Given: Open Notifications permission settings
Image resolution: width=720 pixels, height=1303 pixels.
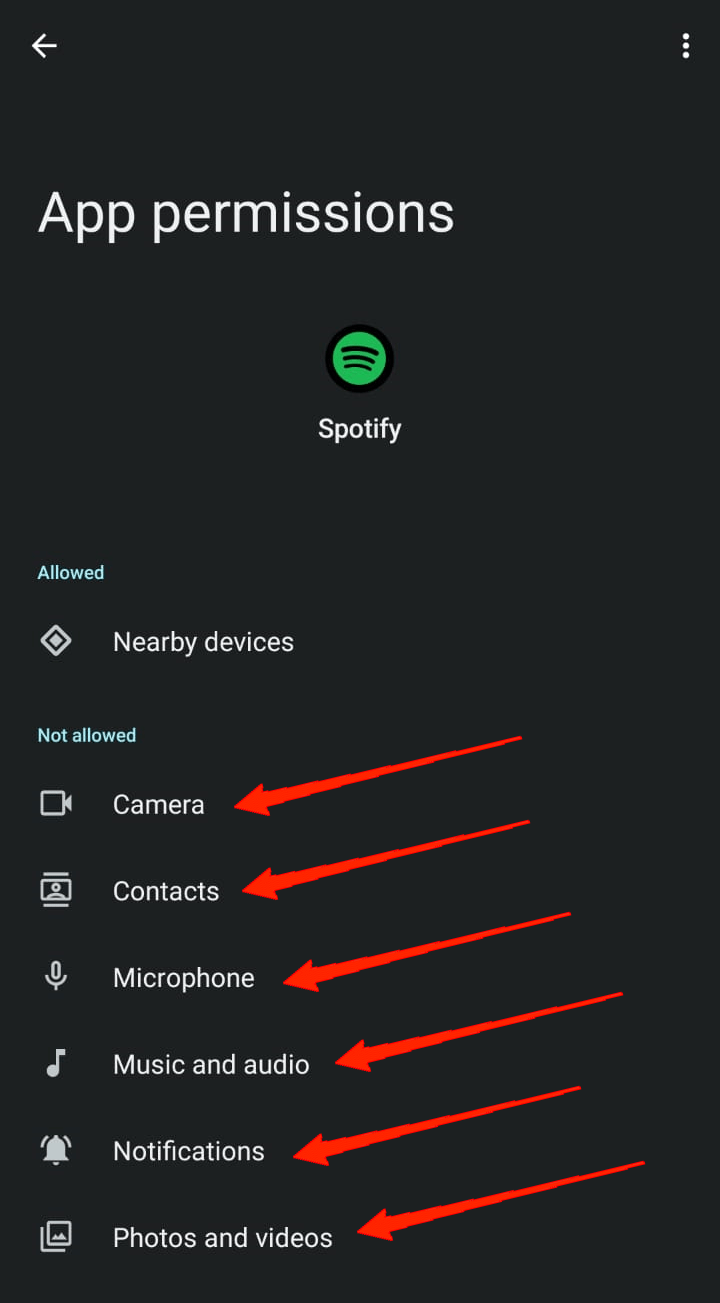Looking at the screenshot, I should coord(188,1149).
